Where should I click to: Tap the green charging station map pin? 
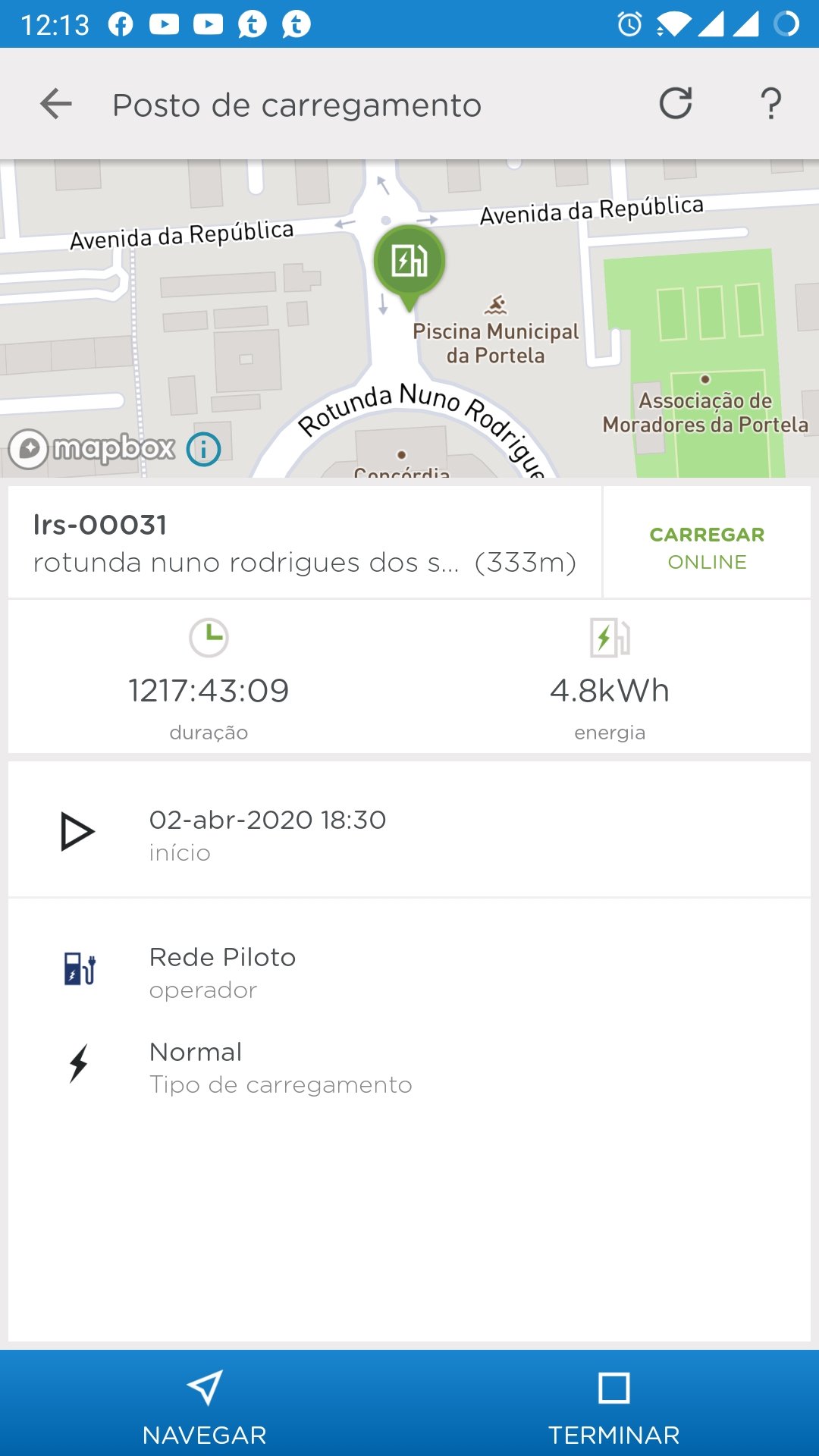(x=409, y=262)
